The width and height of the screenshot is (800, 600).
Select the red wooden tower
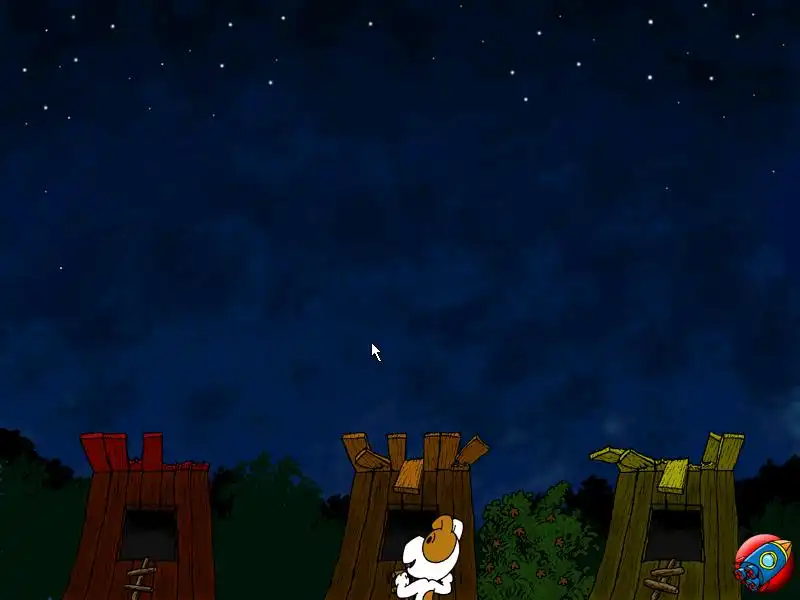[x=140, y=516]
